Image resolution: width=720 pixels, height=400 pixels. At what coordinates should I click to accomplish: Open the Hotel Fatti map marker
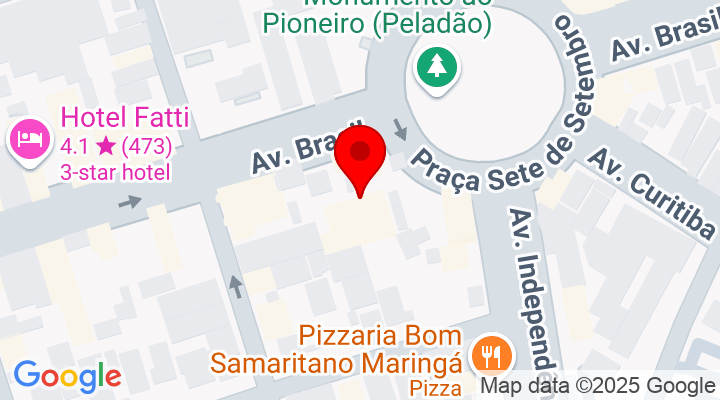(x=29, y=138)
